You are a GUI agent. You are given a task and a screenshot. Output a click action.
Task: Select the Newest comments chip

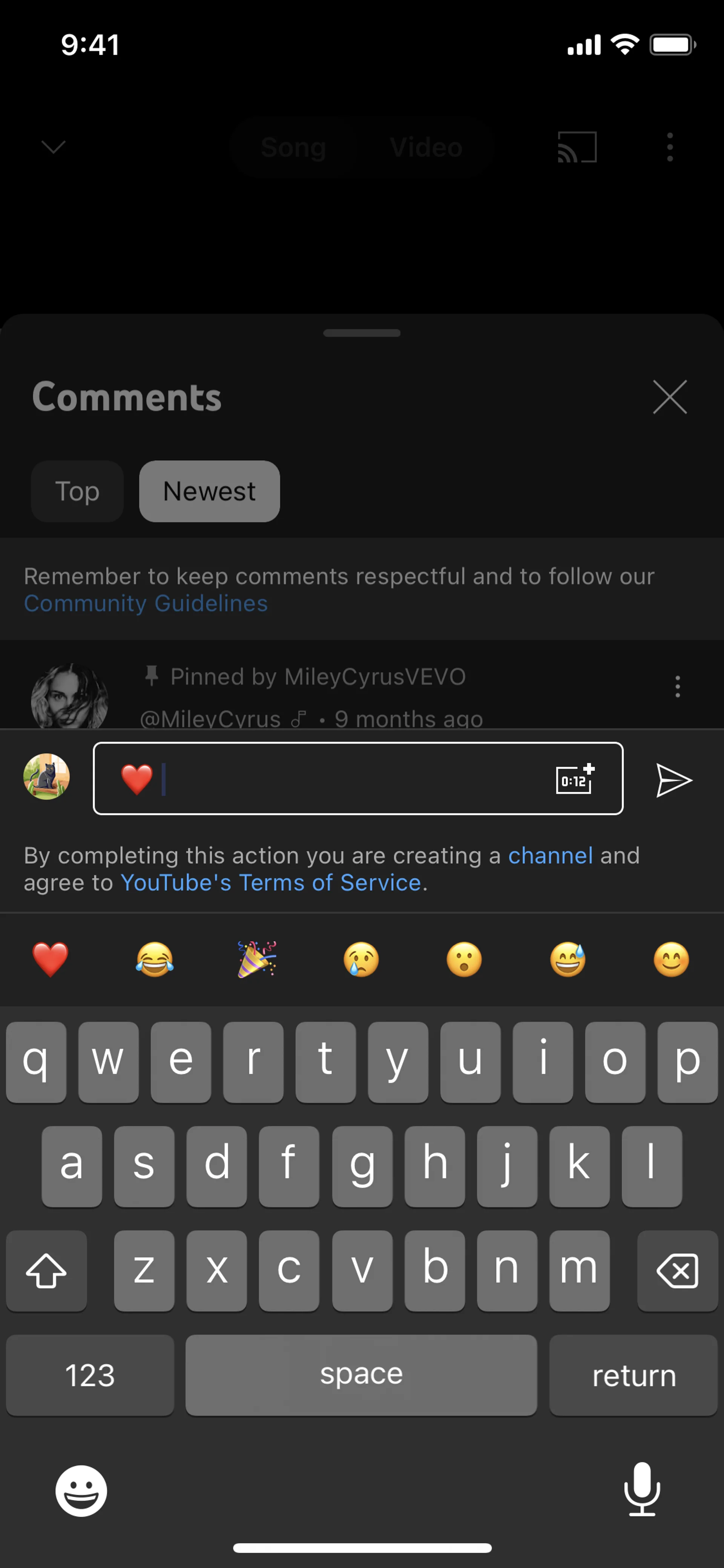click(x=209, y=491)
